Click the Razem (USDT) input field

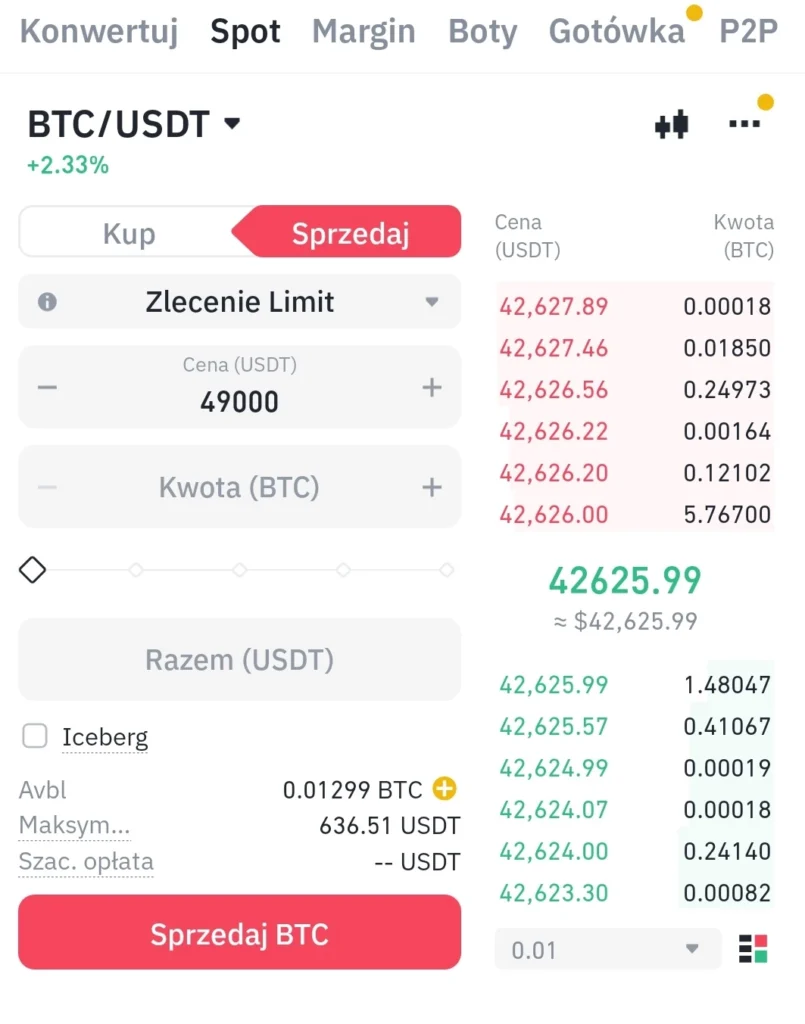point(239,659)
